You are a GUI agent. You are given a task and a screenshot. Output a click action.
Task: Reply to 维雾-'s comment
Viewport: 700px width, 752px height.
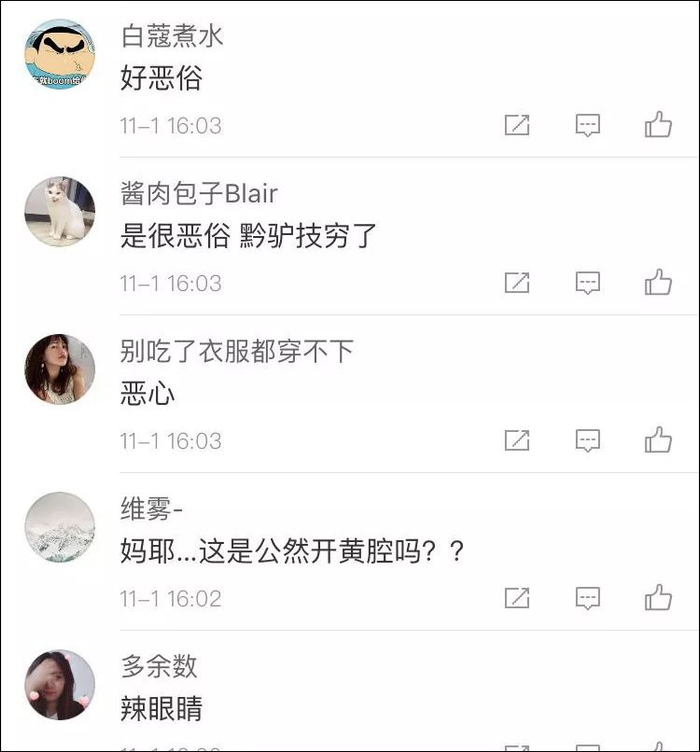pyautogui.click(x=588, y=598)
